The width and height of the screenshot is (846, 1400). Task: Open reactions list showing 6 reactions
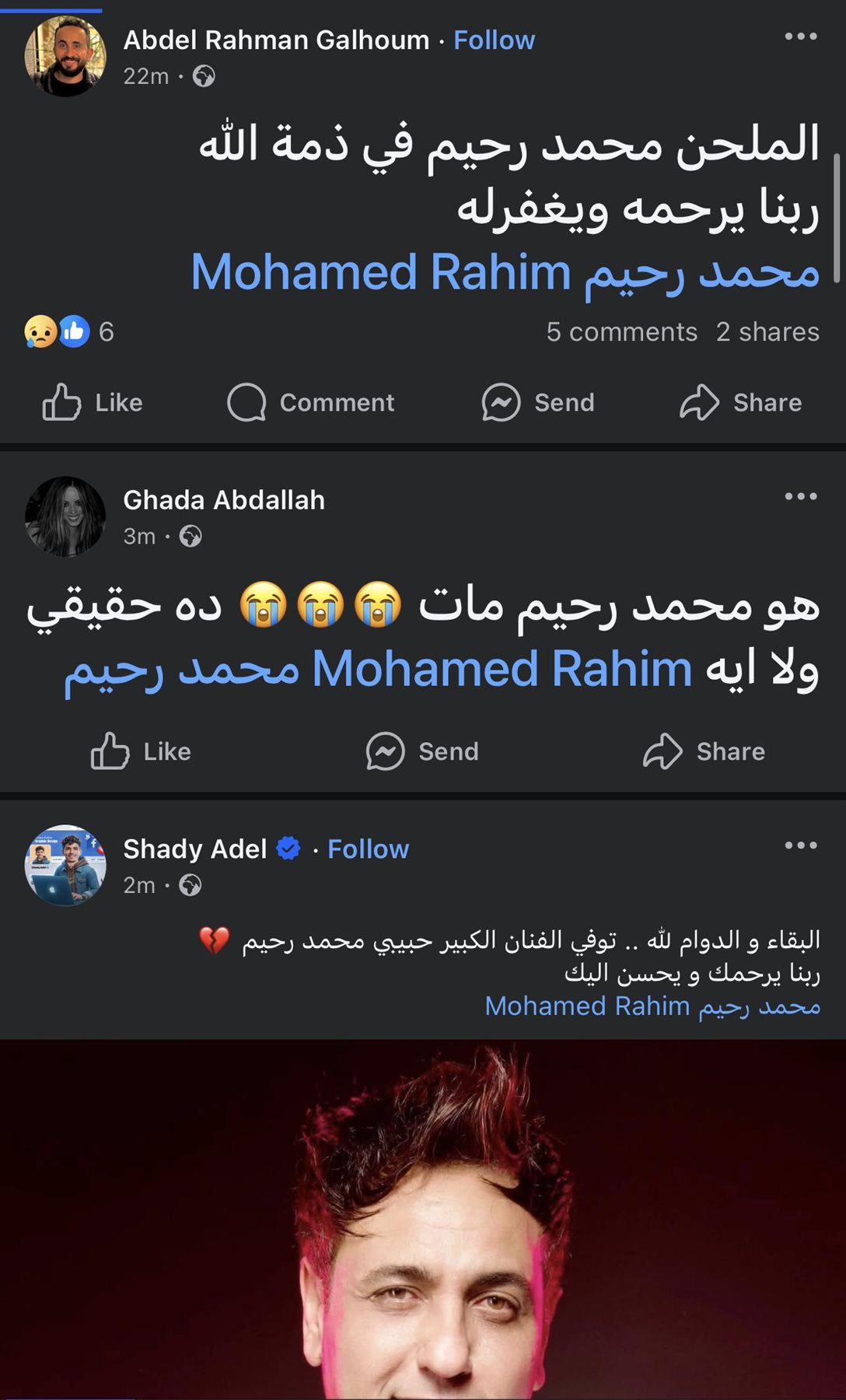68,332
